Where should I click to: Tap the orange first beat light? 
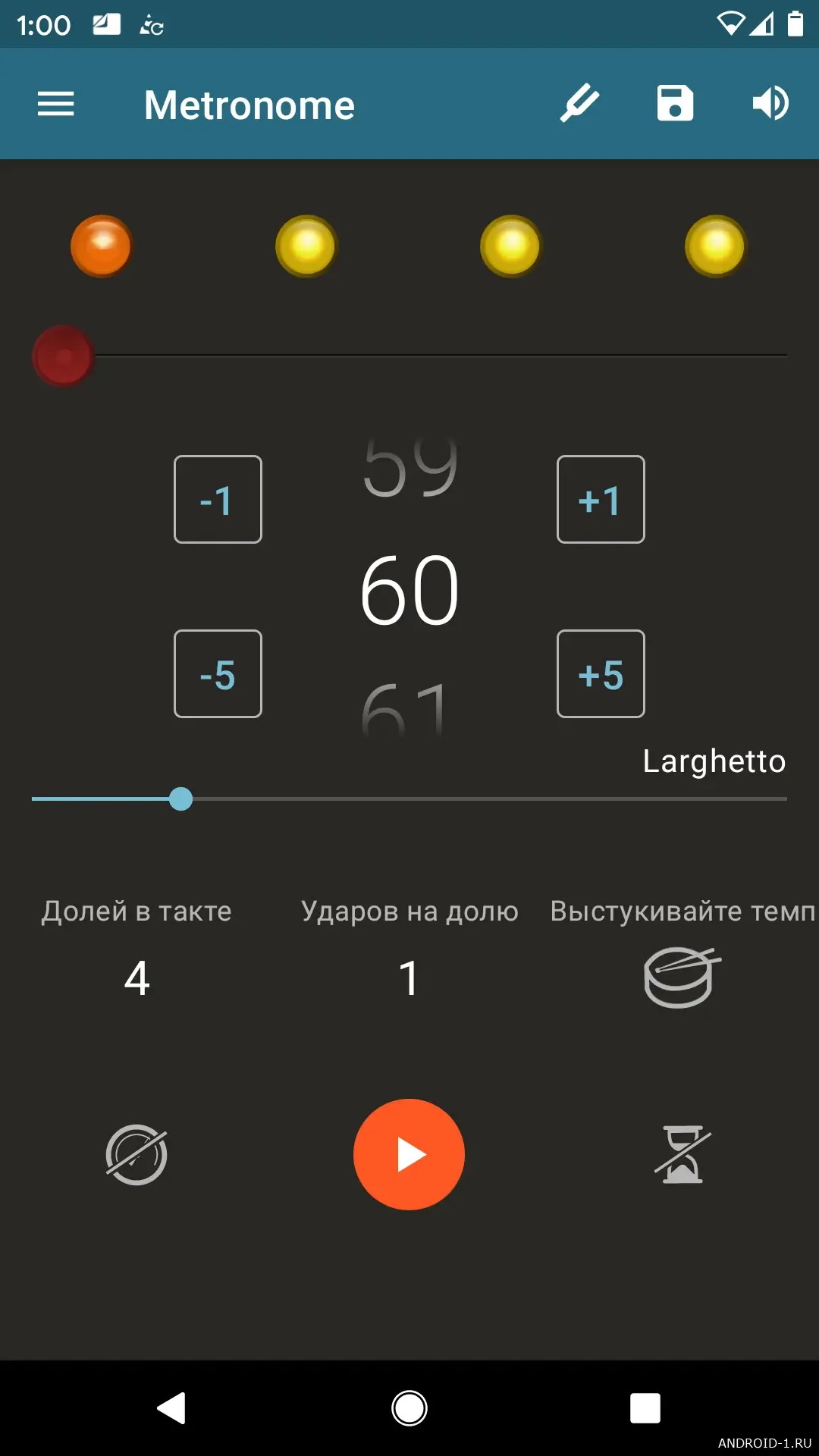tap(101, 246)
